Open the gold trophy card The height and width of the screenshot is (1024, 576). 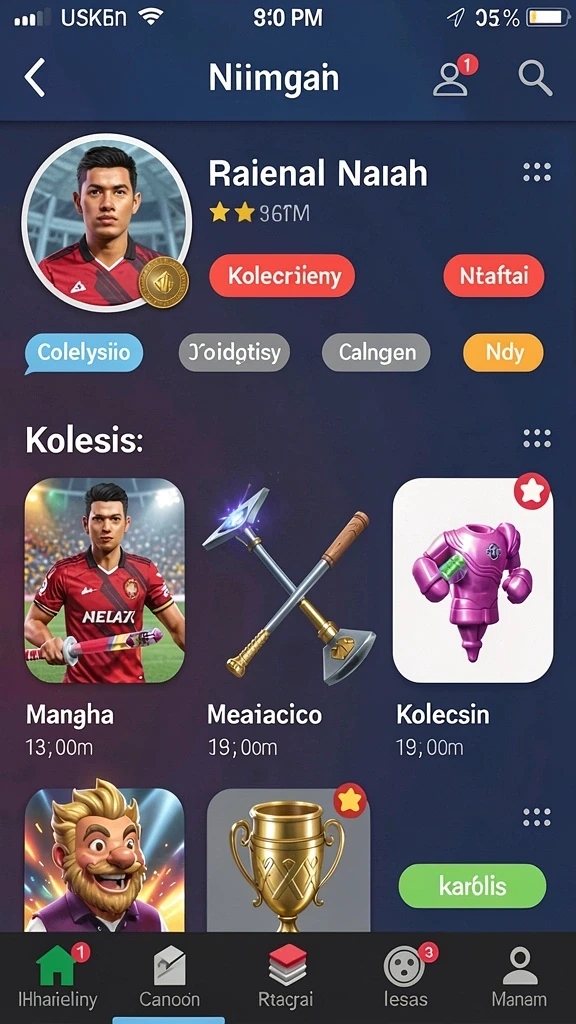pos(288,859)
